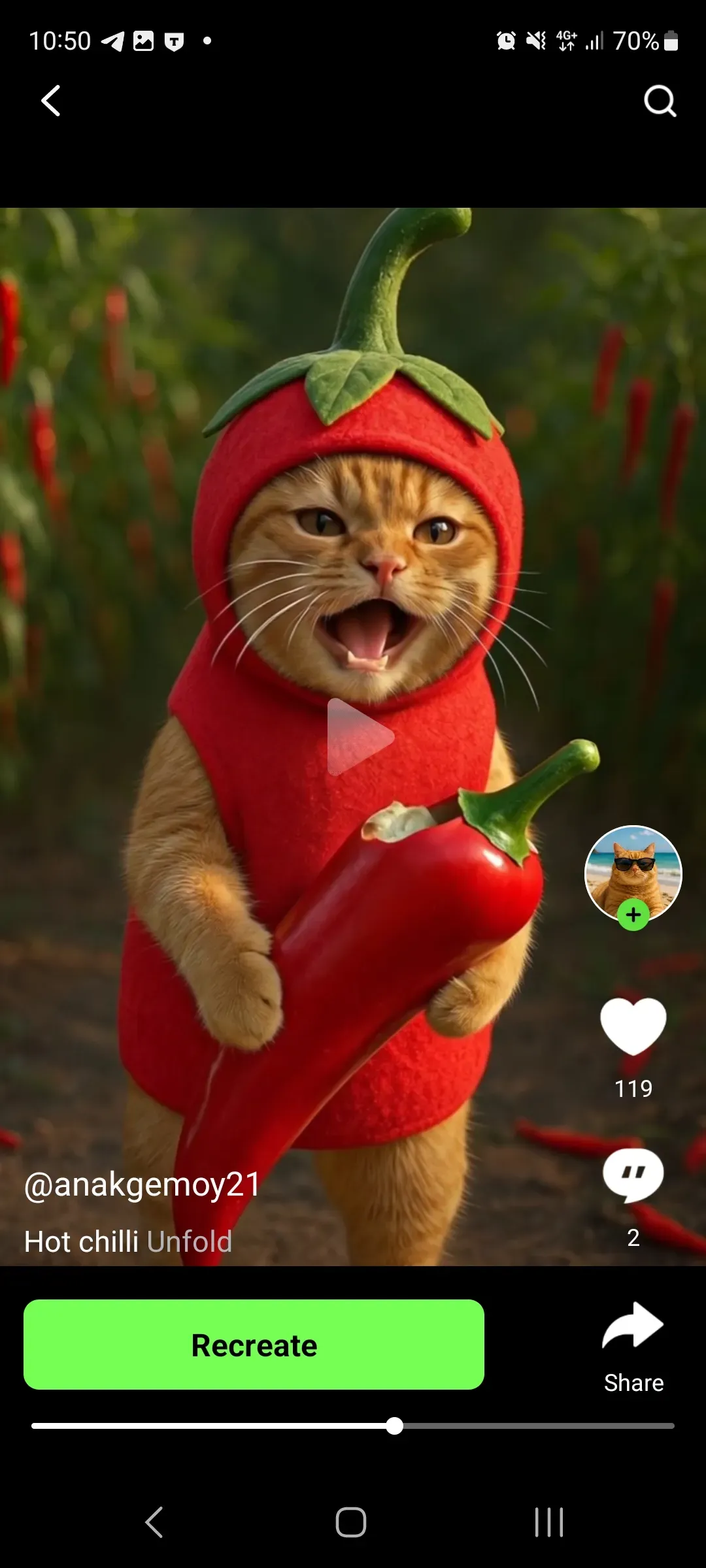706x1568 pixels.
Task: Open search with the magnifier icon
Action: [x=659, y=101]
